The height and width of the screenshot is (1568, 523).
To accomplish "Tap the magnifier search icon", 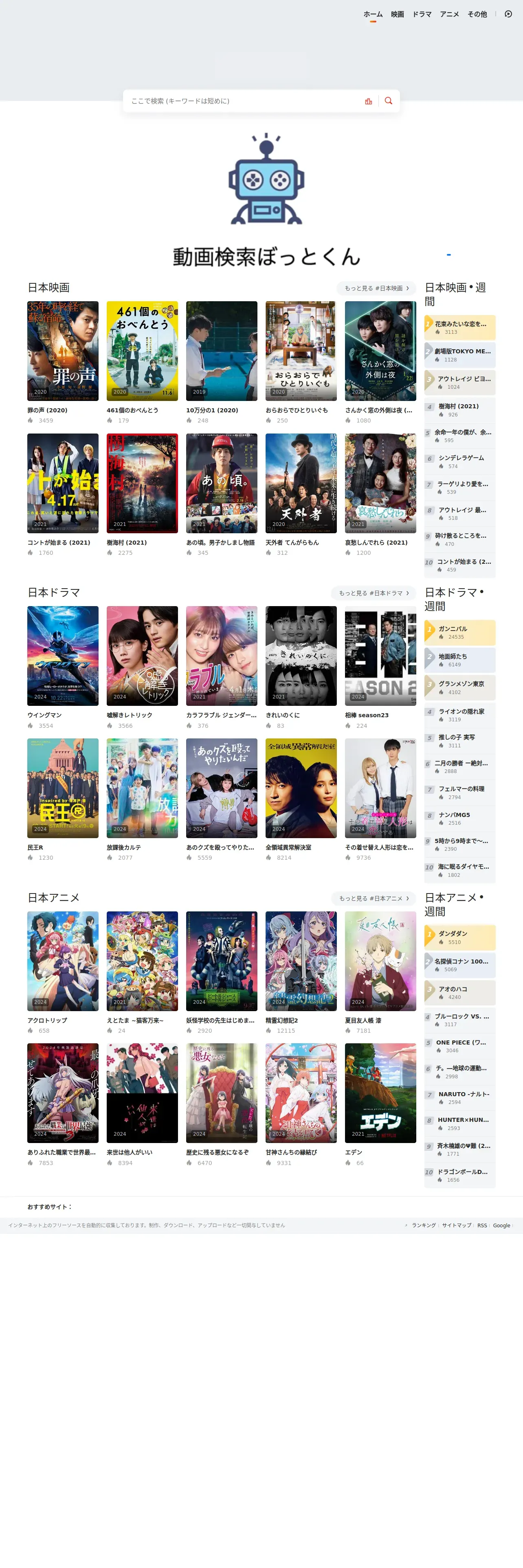I will pyautogui.click(x=389, y=101).
